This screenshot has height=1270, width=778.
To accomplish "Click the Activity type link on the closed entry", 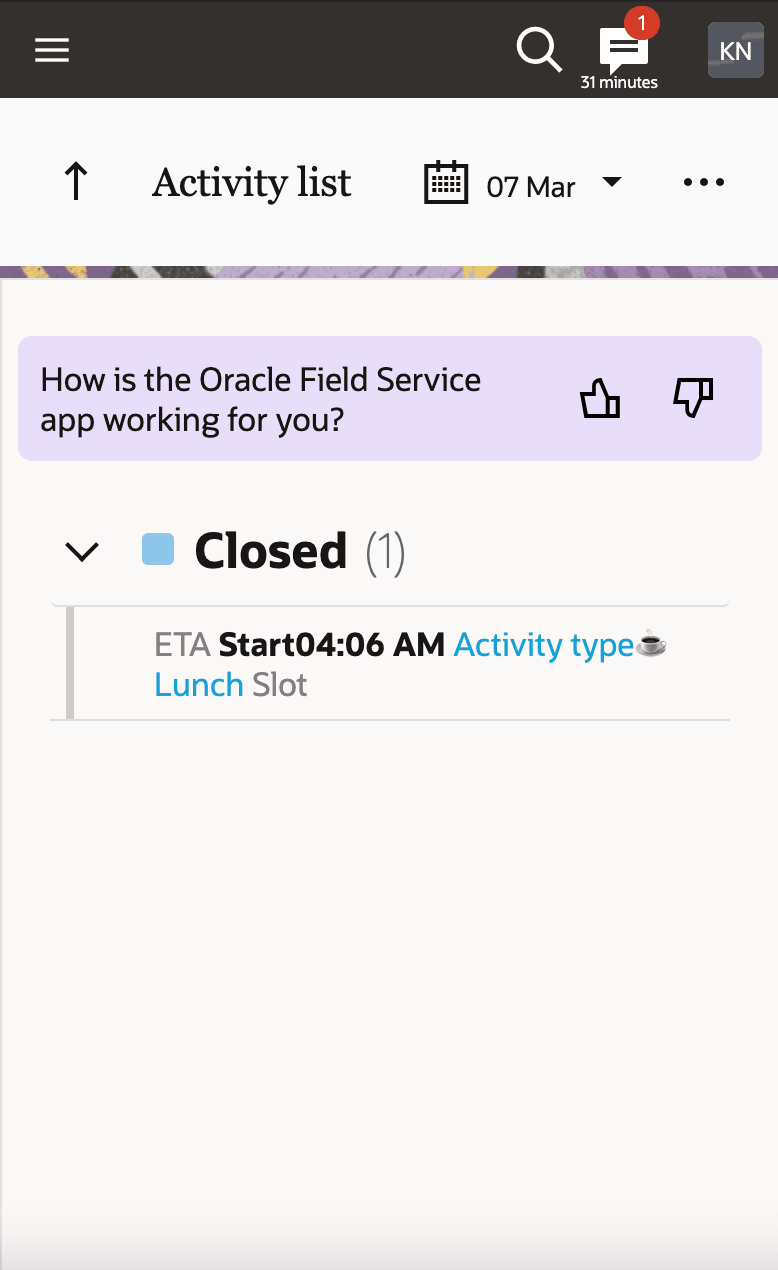I will (543, 645).
